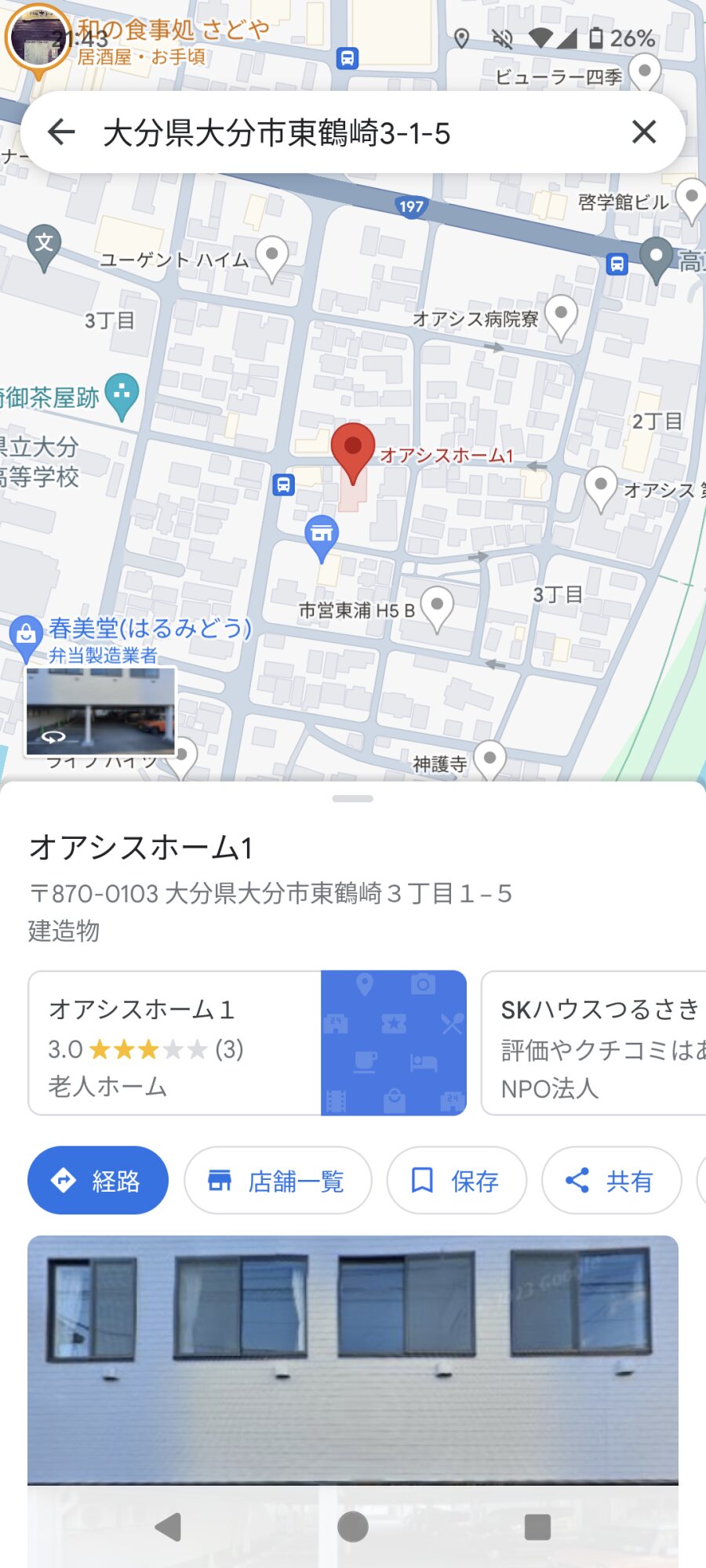
Task: Open the recent apps view
Action: tap(537, 1526)
